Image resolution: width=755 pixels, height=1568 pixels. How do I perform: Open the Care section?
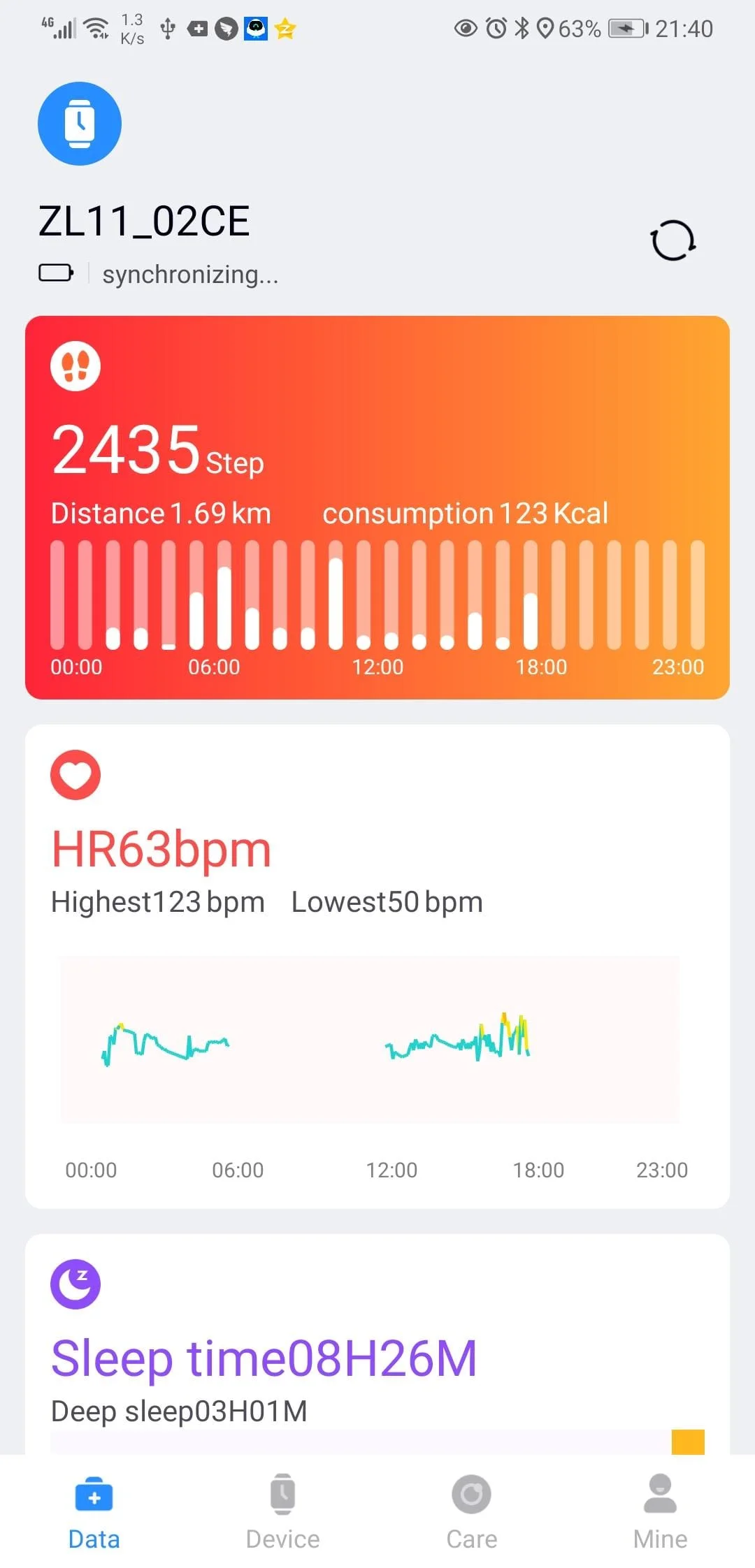point(471,1513)
